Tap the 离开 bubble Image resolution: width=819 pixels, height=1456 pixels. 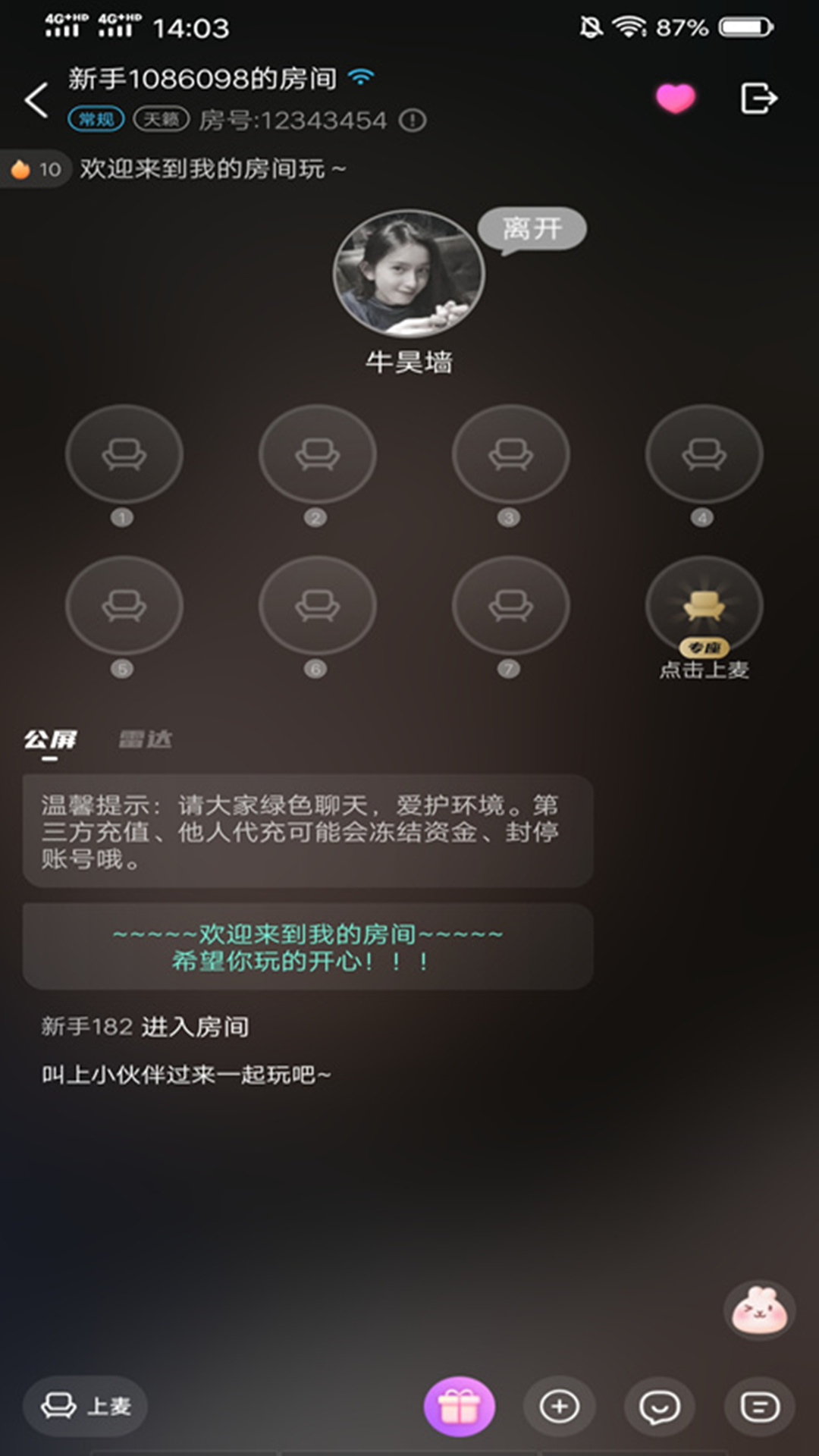tap(532, 228)
